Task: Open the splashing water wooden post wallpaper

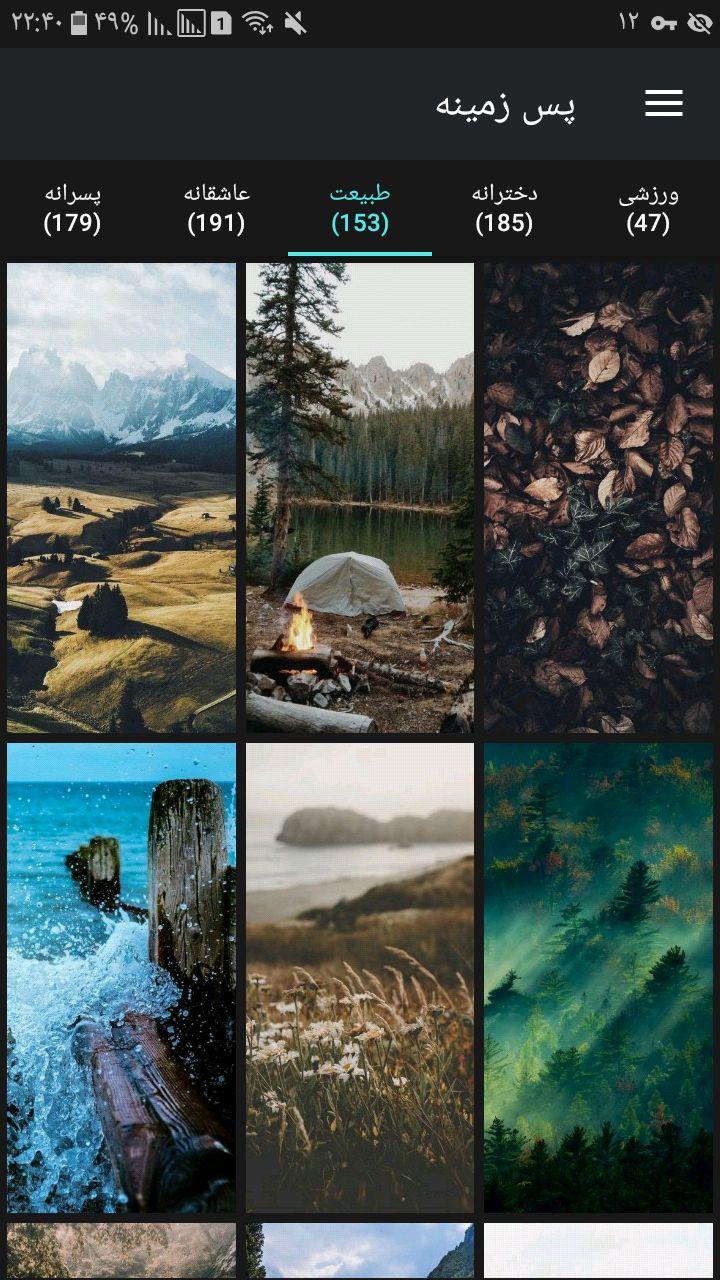Action: [x=121, y=977]
